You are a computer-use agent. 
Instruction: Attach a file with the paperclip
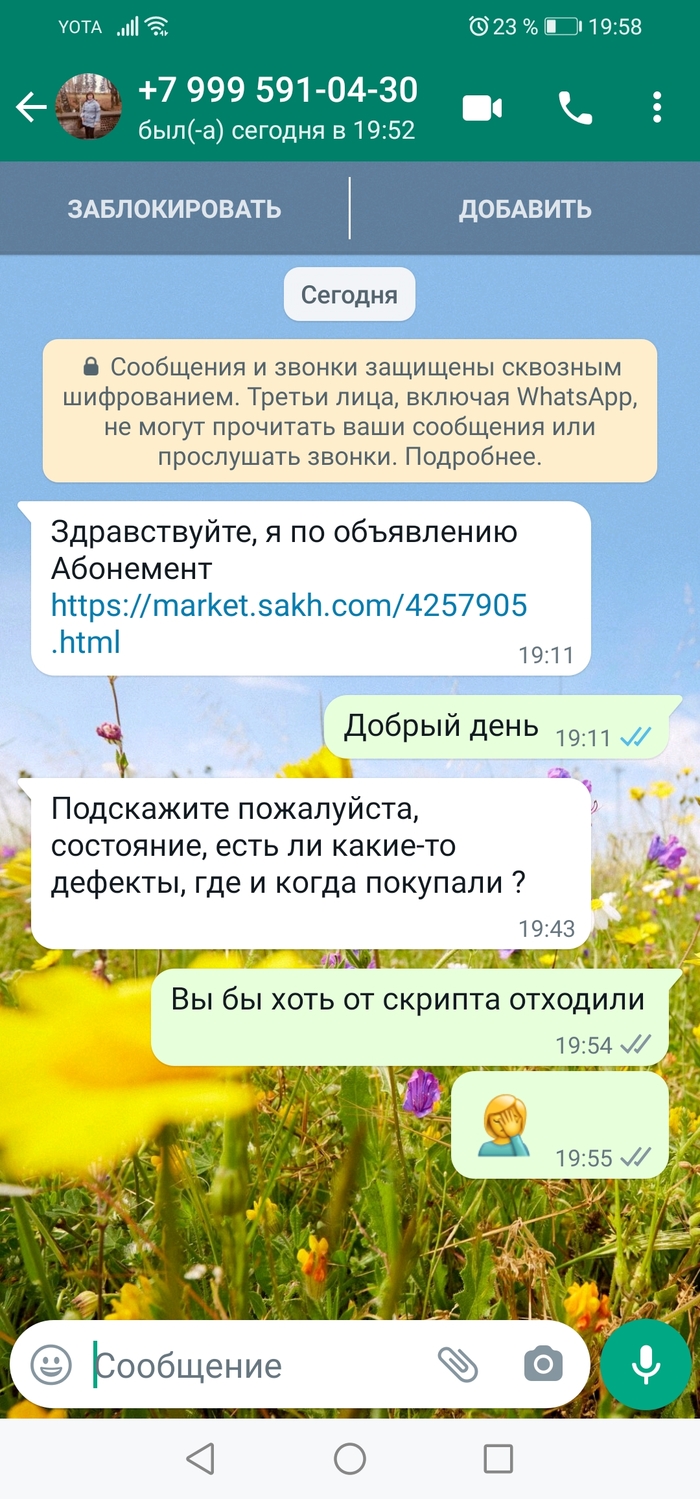[x=458, y=1365]
